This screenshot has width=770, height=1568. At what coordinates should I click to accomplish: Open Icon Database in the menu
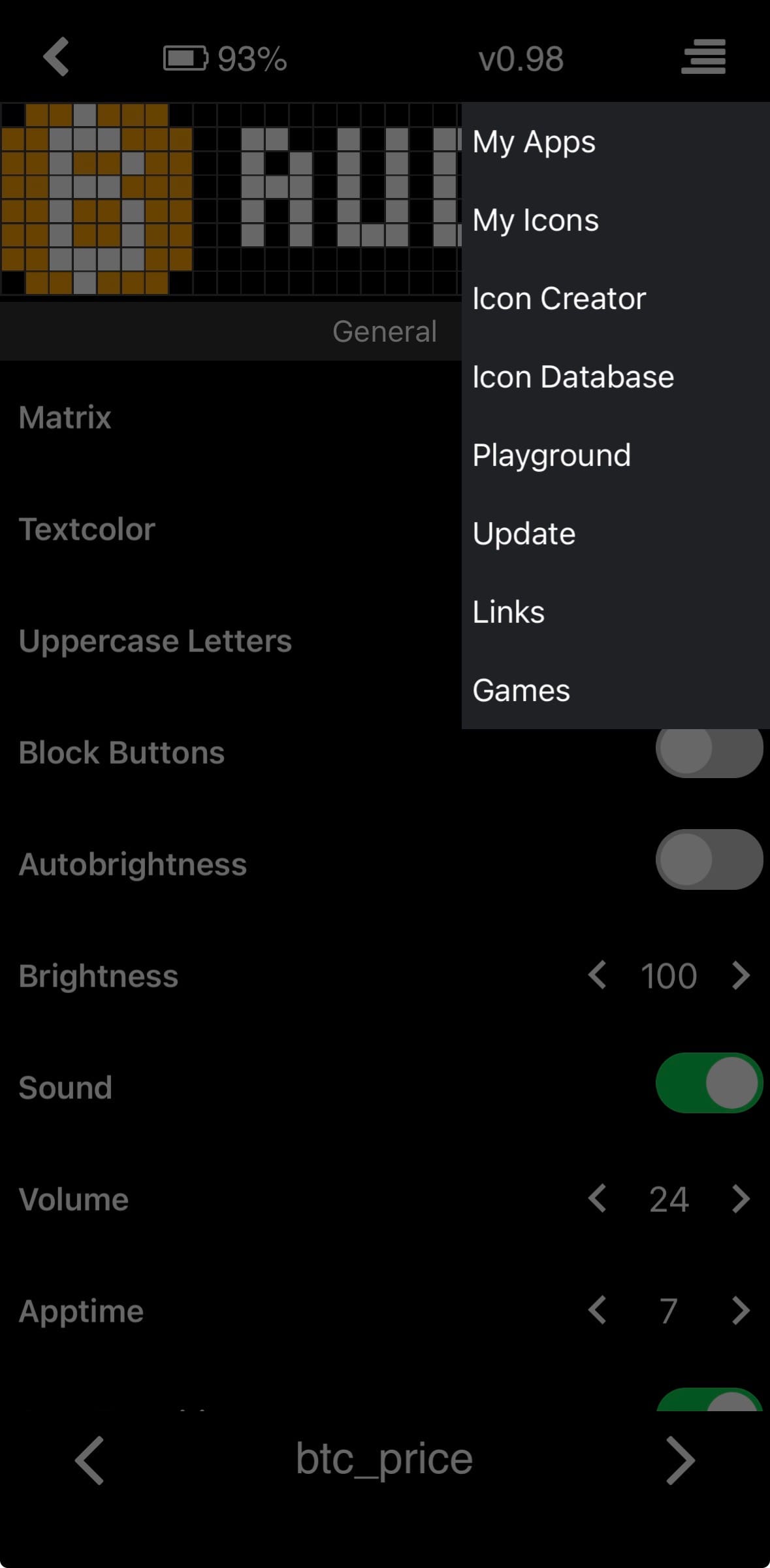[572, 377]
